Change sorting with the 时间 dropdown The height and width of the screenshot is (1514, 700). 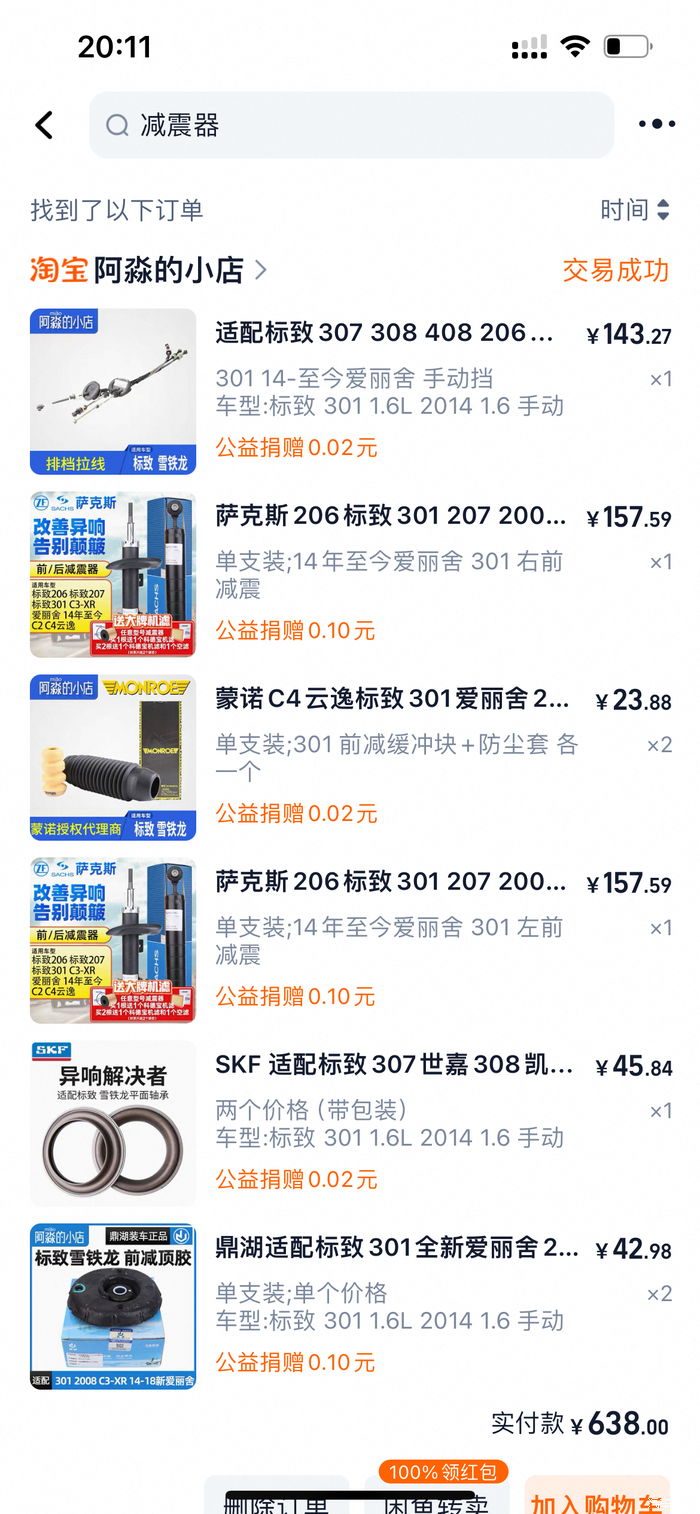click(634, 210)
